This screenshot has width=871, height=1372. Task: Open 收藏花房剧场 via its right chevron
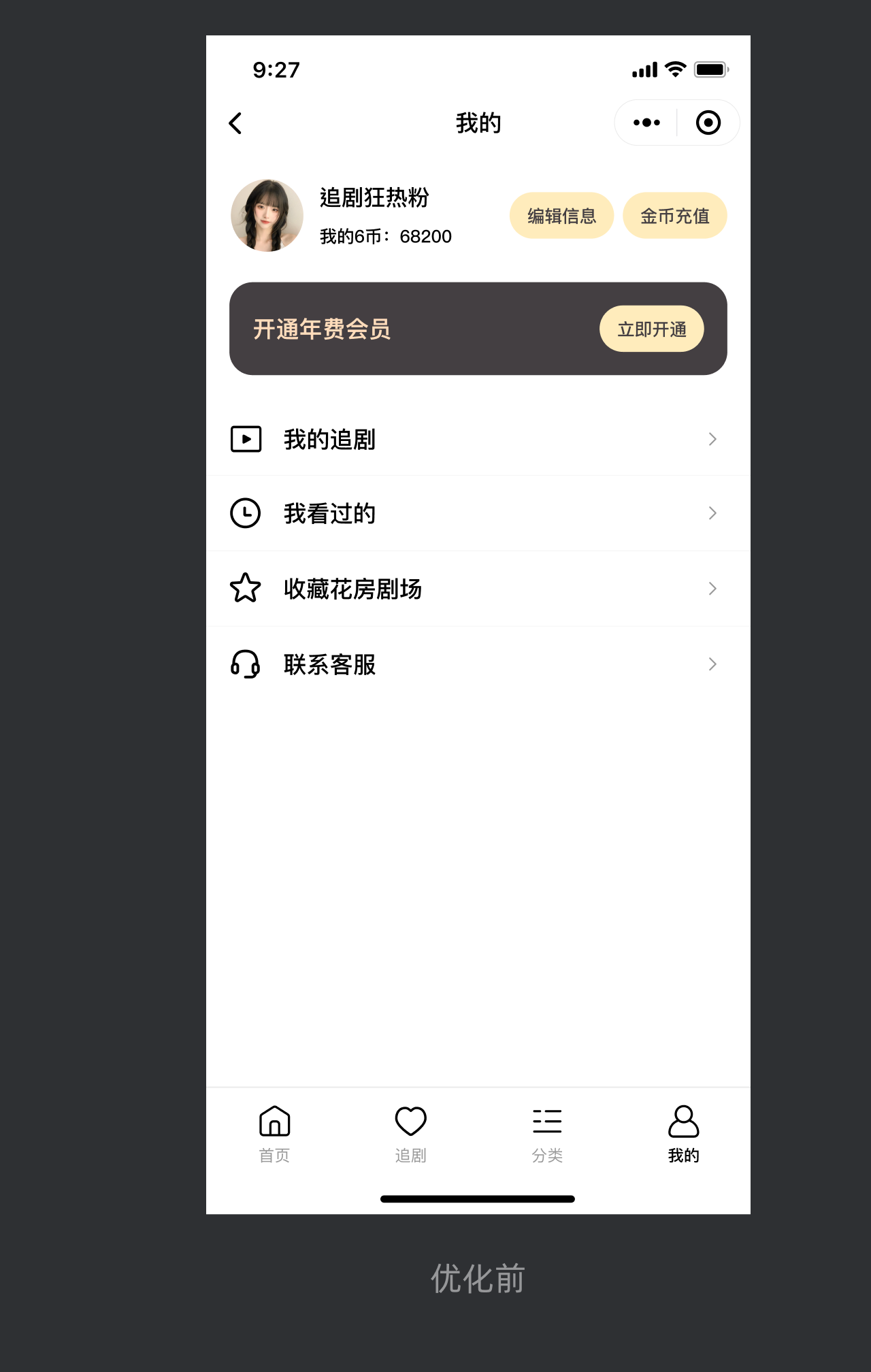pos(712,588)
